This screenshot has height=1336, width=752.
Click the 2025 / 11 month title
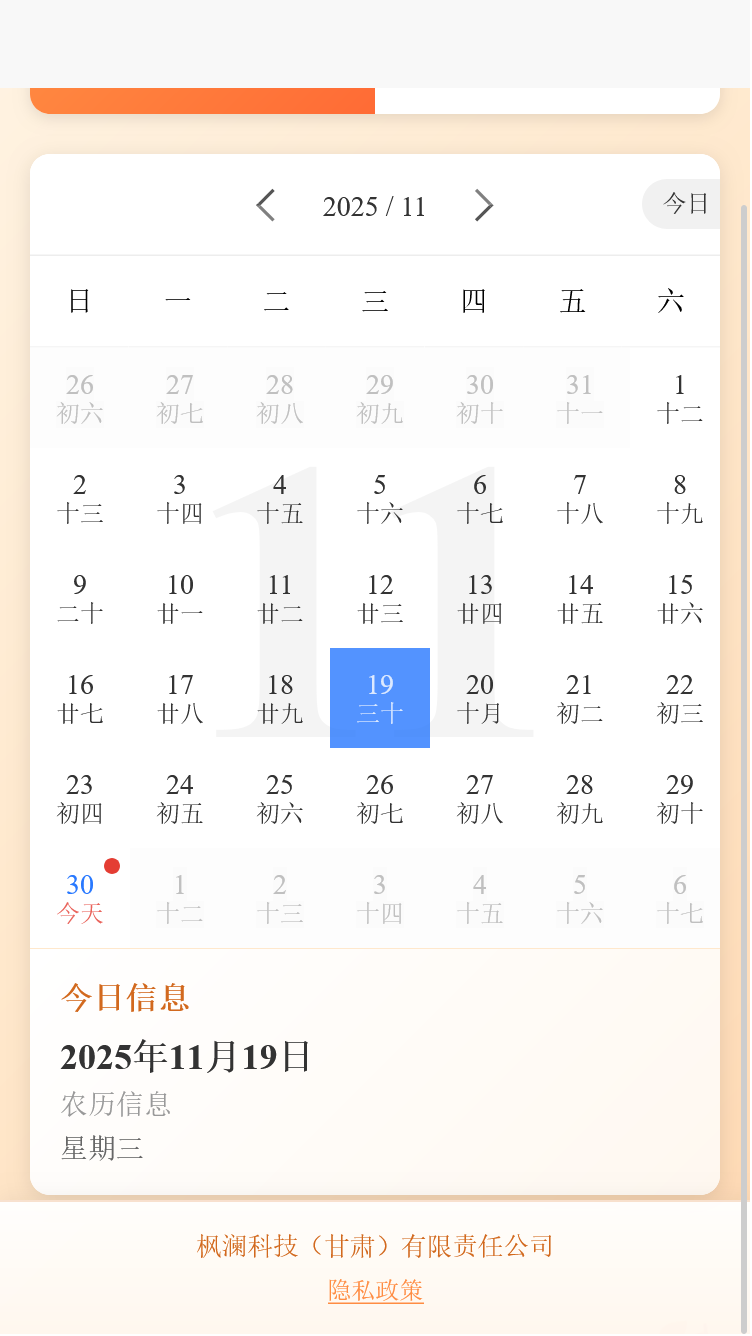coord(375,205)
